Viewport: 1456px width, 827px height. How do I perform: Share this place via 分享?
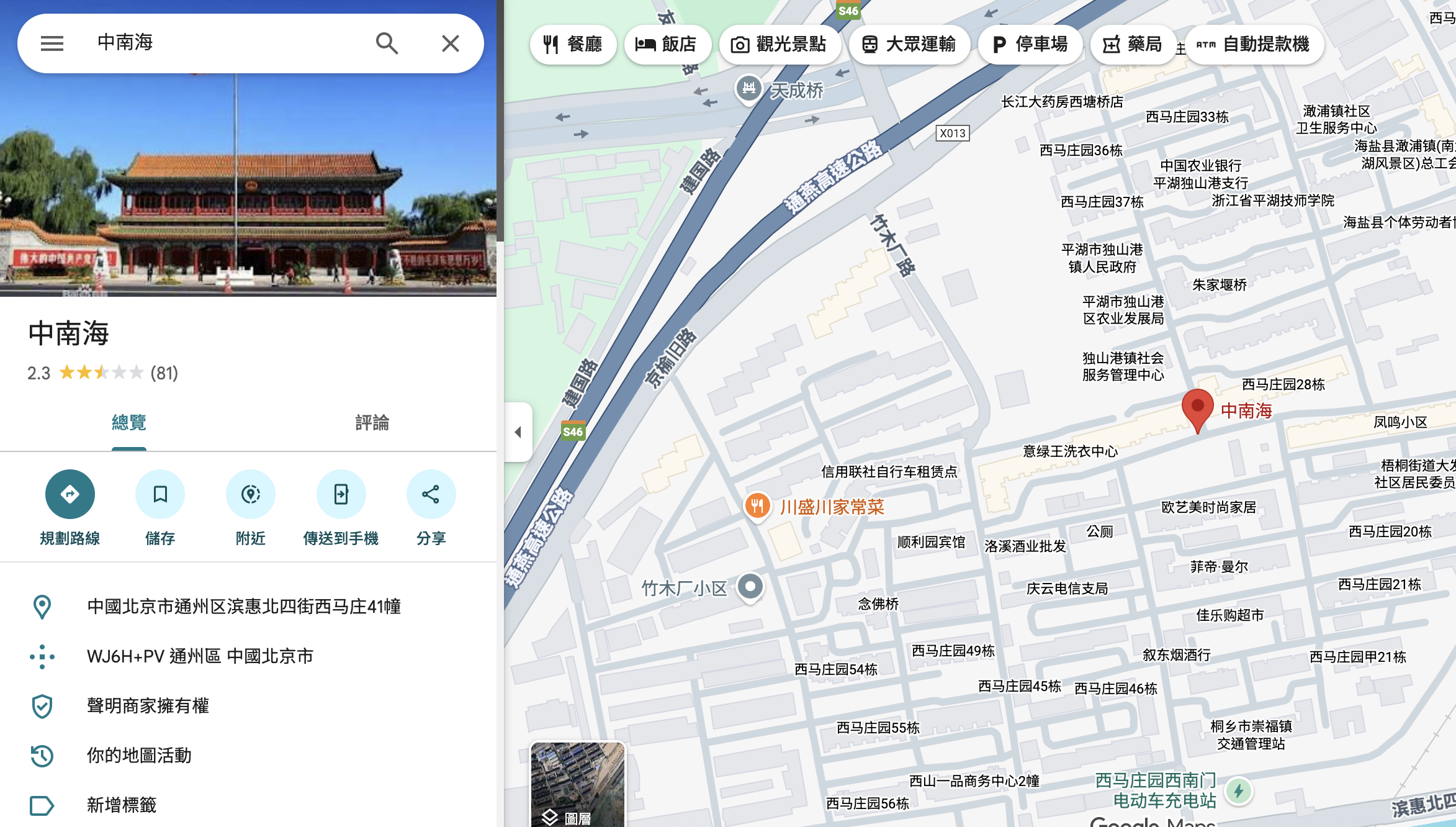(x=431, y=495)
